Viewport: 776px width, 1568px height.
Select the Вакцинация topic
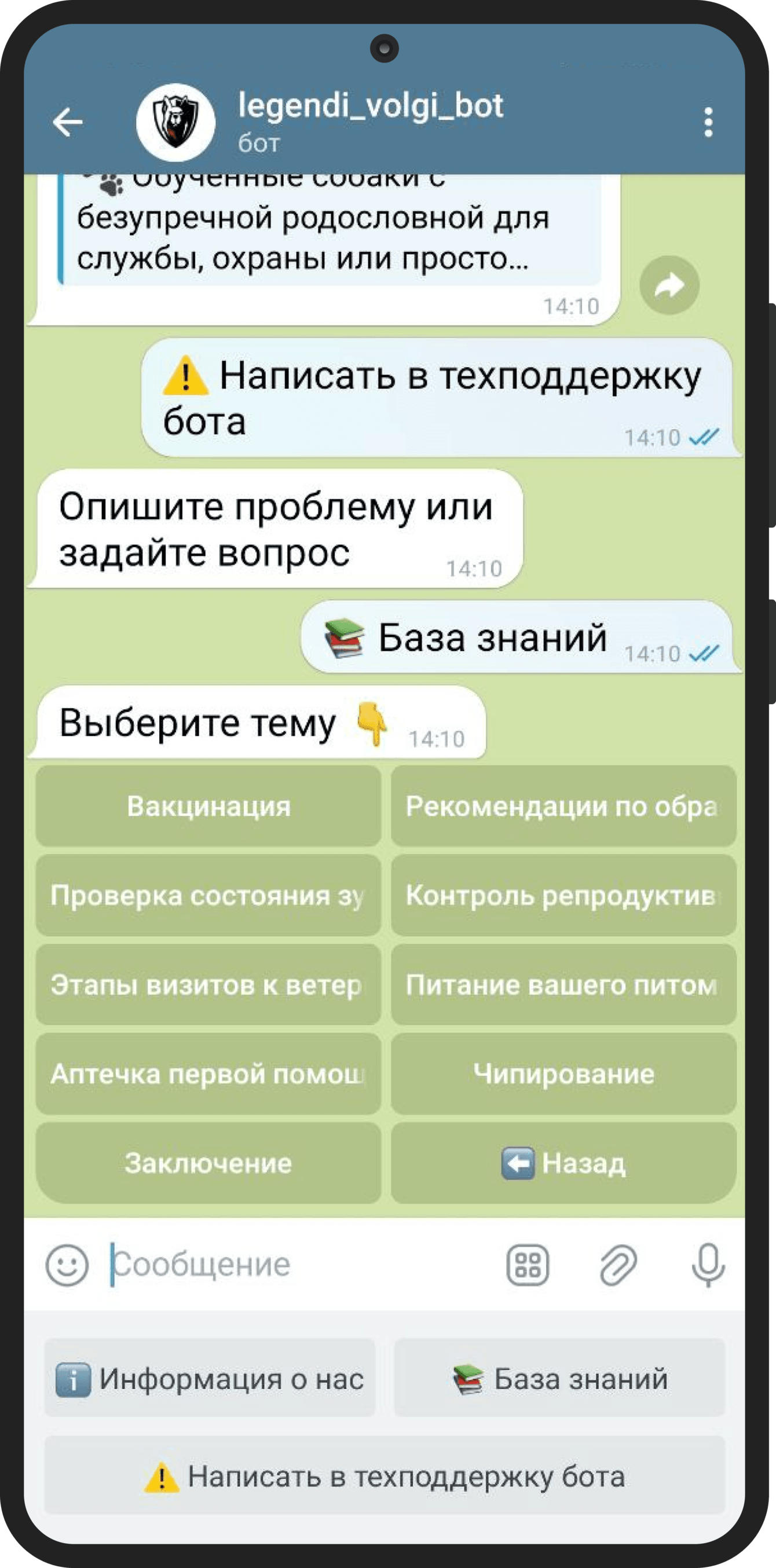click(208, 806)
